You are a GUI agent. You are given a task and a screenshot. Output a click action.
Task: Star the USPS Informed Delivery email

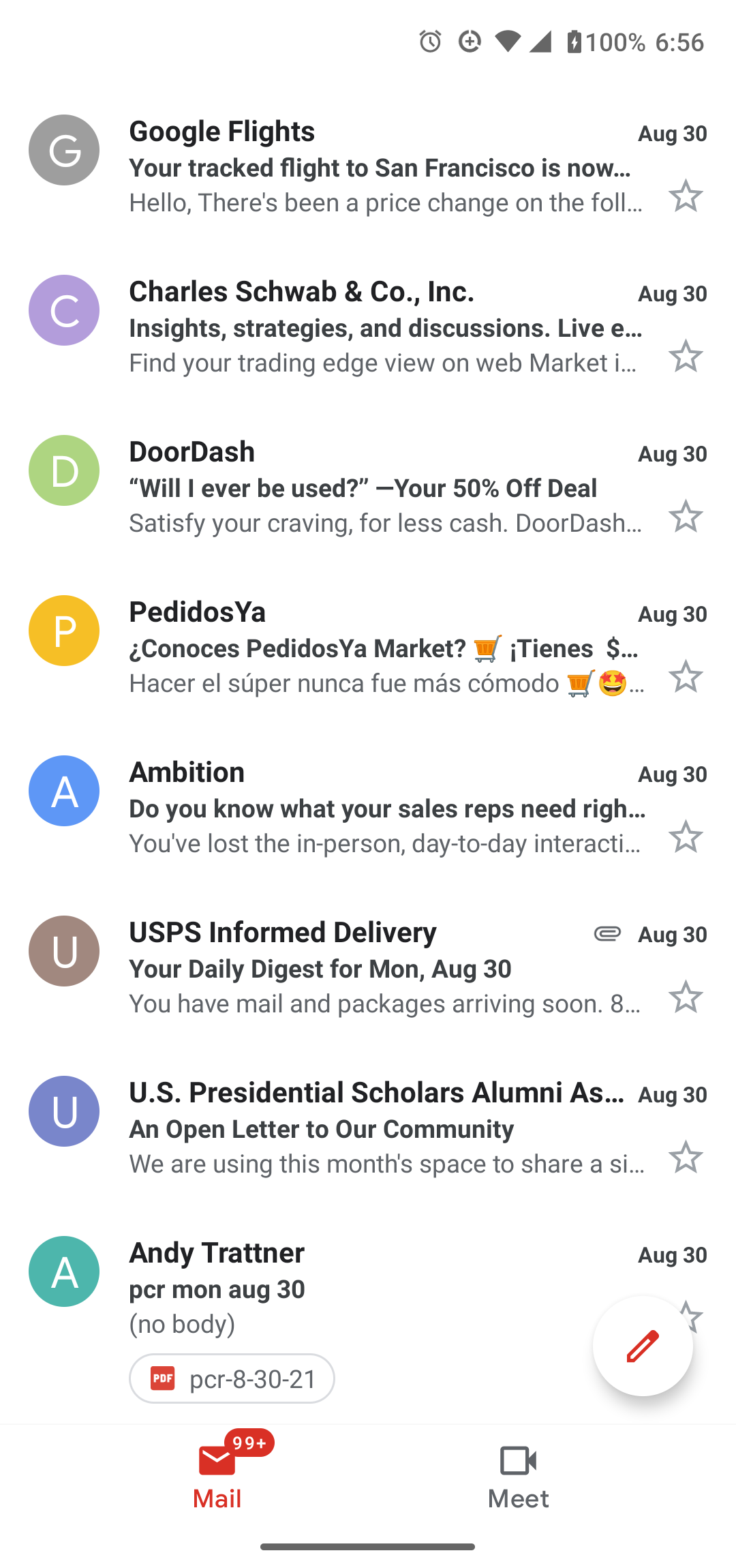point(686,997)
